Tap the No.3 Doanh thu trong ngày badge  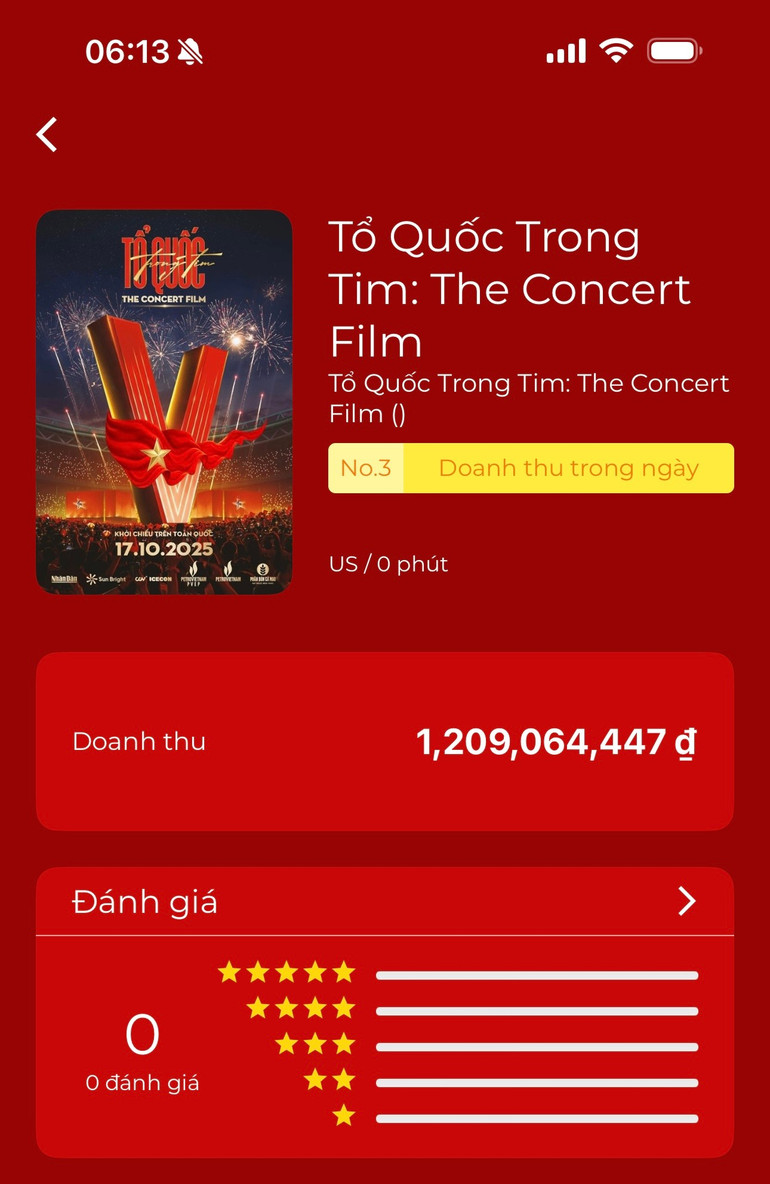point(531,468)
